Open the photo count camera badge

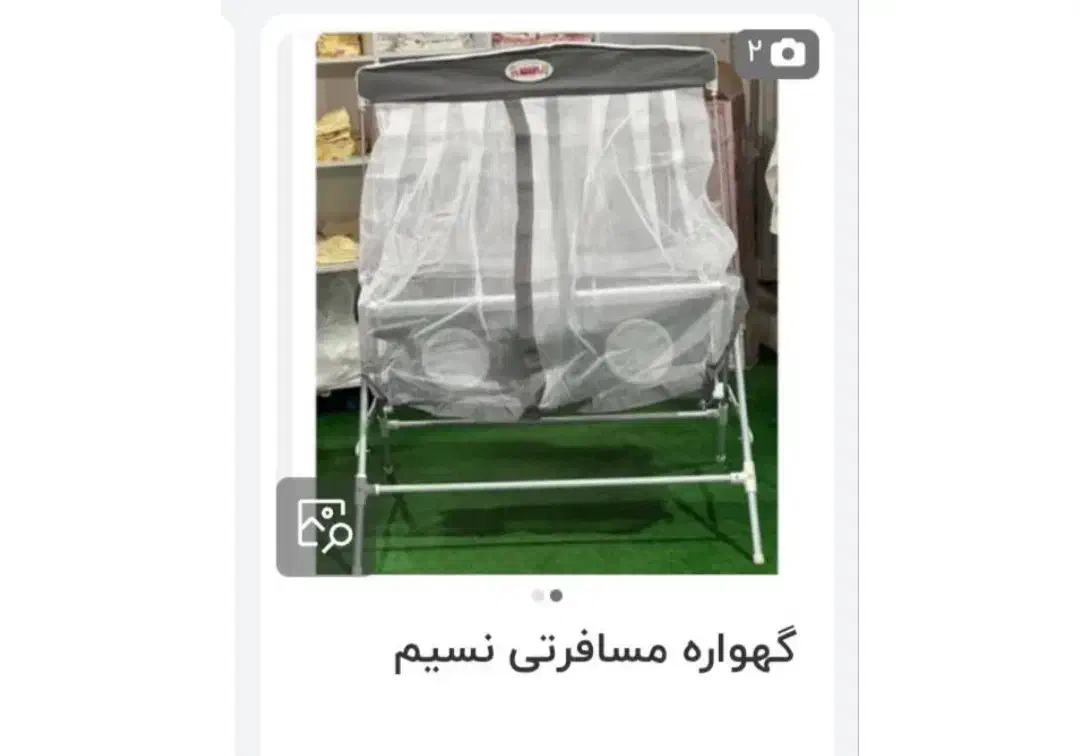(776, 54)
